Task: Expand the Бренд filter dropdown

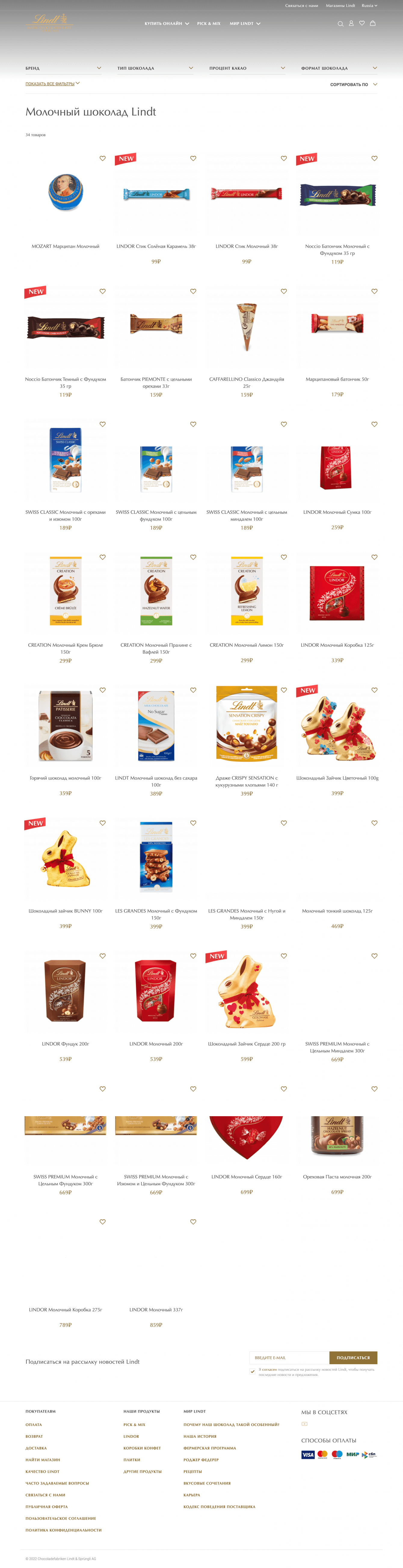Action: point(63,68)
